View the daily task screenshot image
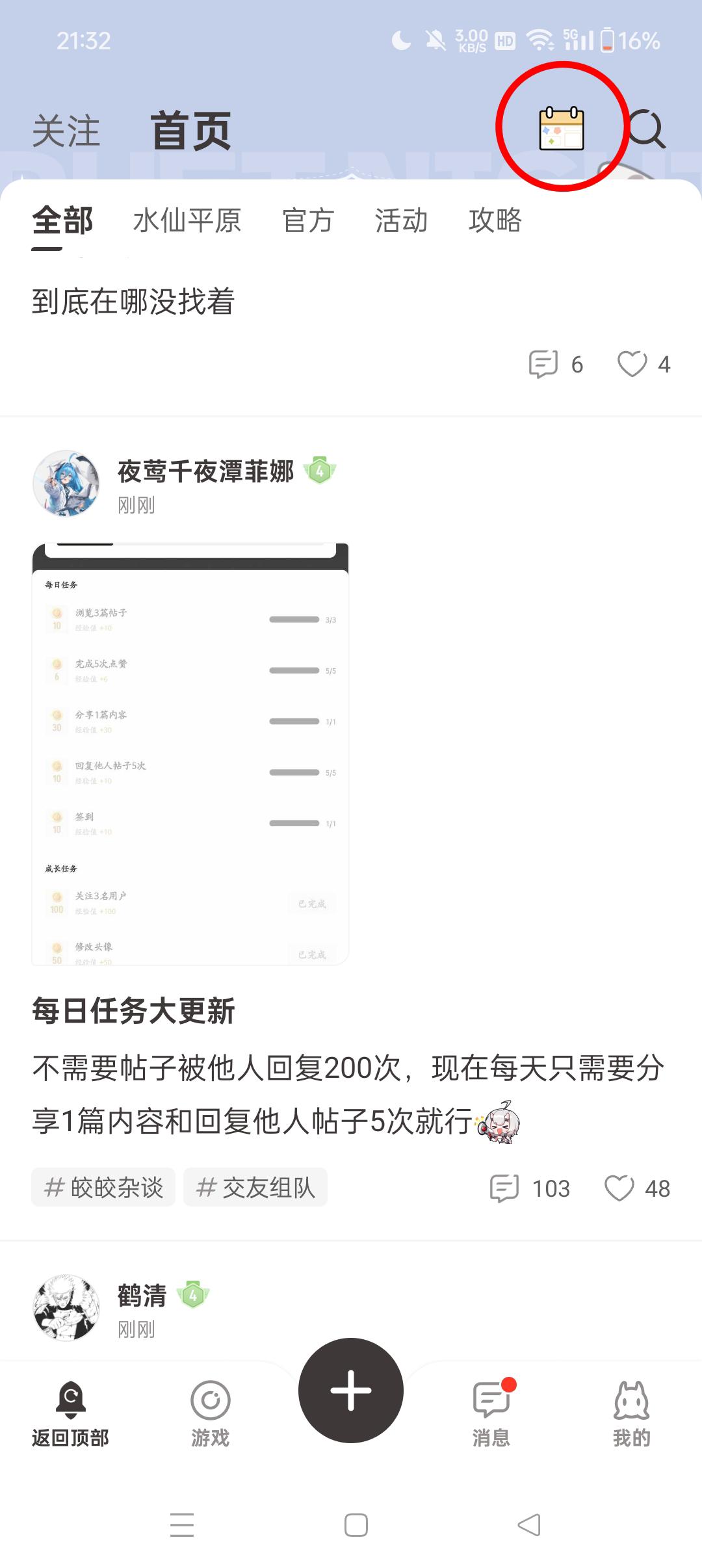This screenshot has height=1568, width=702. point(190,754)
